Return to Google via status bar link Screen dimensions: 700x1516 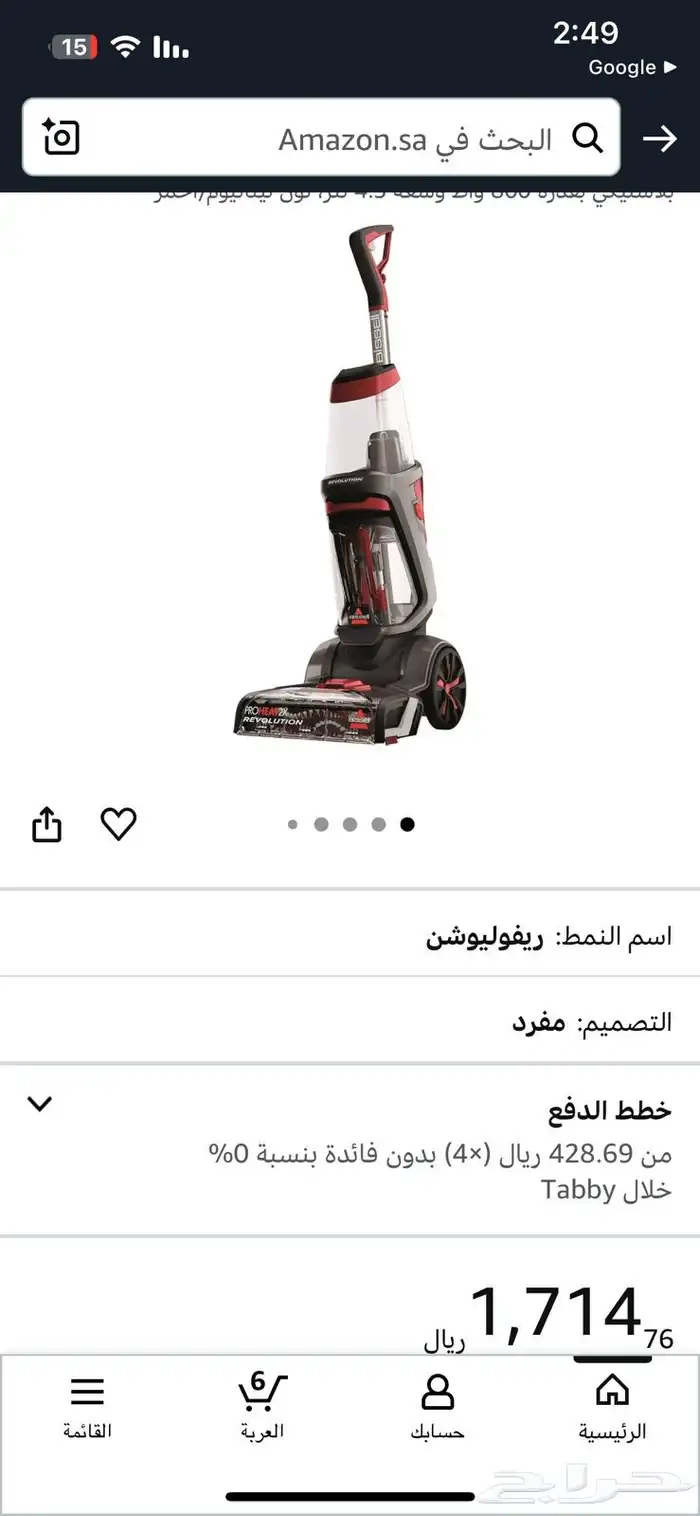[x=632, y=68]
